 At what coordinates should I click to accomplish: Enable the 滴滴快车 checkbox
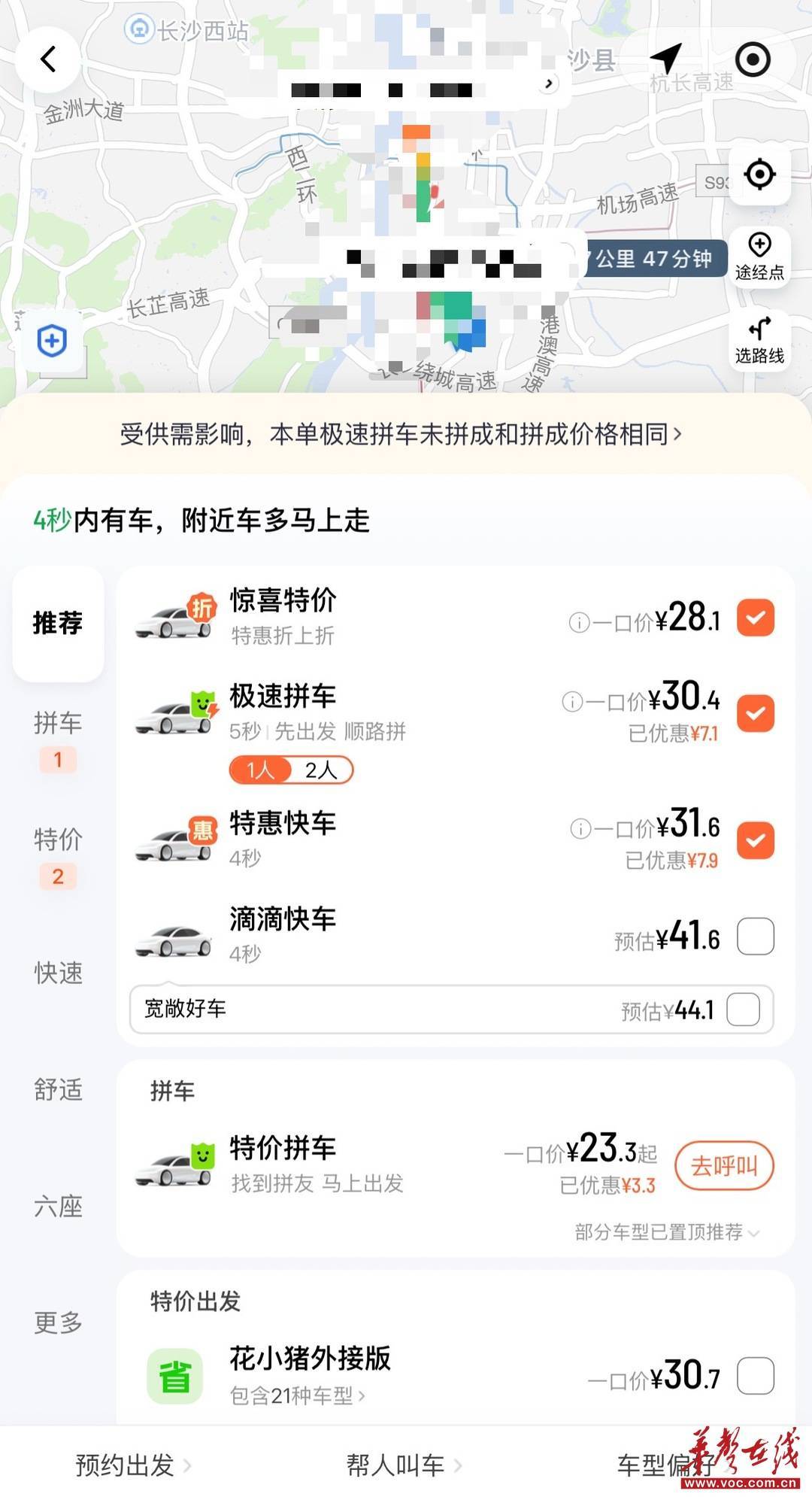point(754,936)
